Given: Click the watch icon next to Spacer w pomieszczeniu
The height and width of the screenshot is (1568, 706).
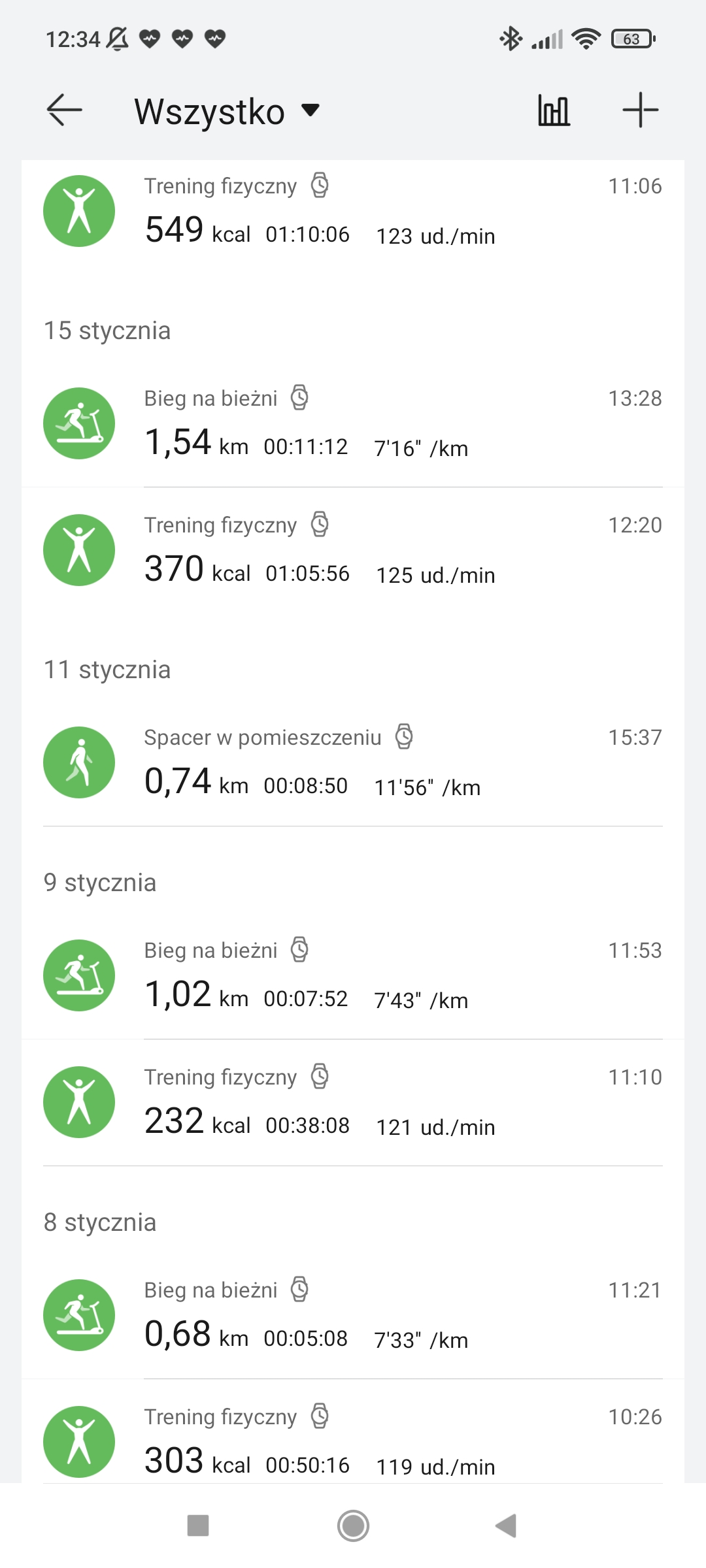Looking at the screenshot, I should 405,737.
